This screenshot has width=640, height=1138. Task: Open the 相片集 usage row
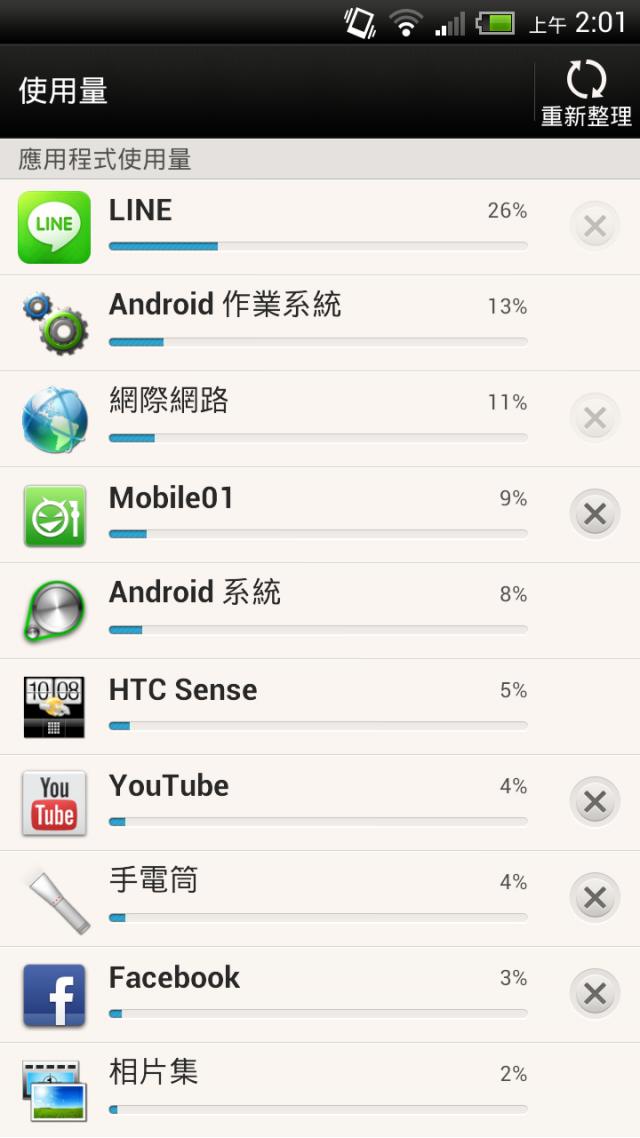pyautogui.click(x=320, y=1091)
